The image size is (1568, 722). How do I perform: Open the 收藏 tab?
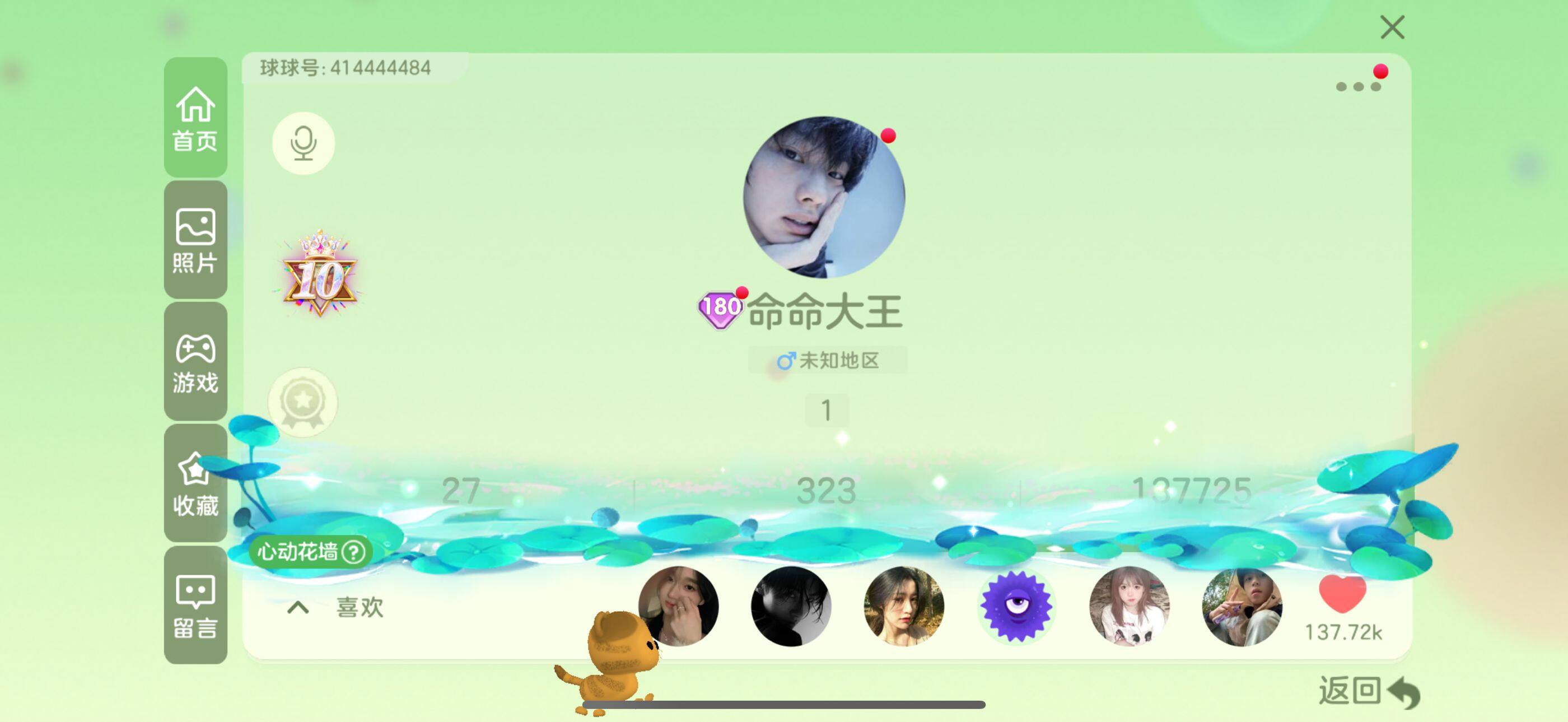pyautogui.click(x=195, y=483)
